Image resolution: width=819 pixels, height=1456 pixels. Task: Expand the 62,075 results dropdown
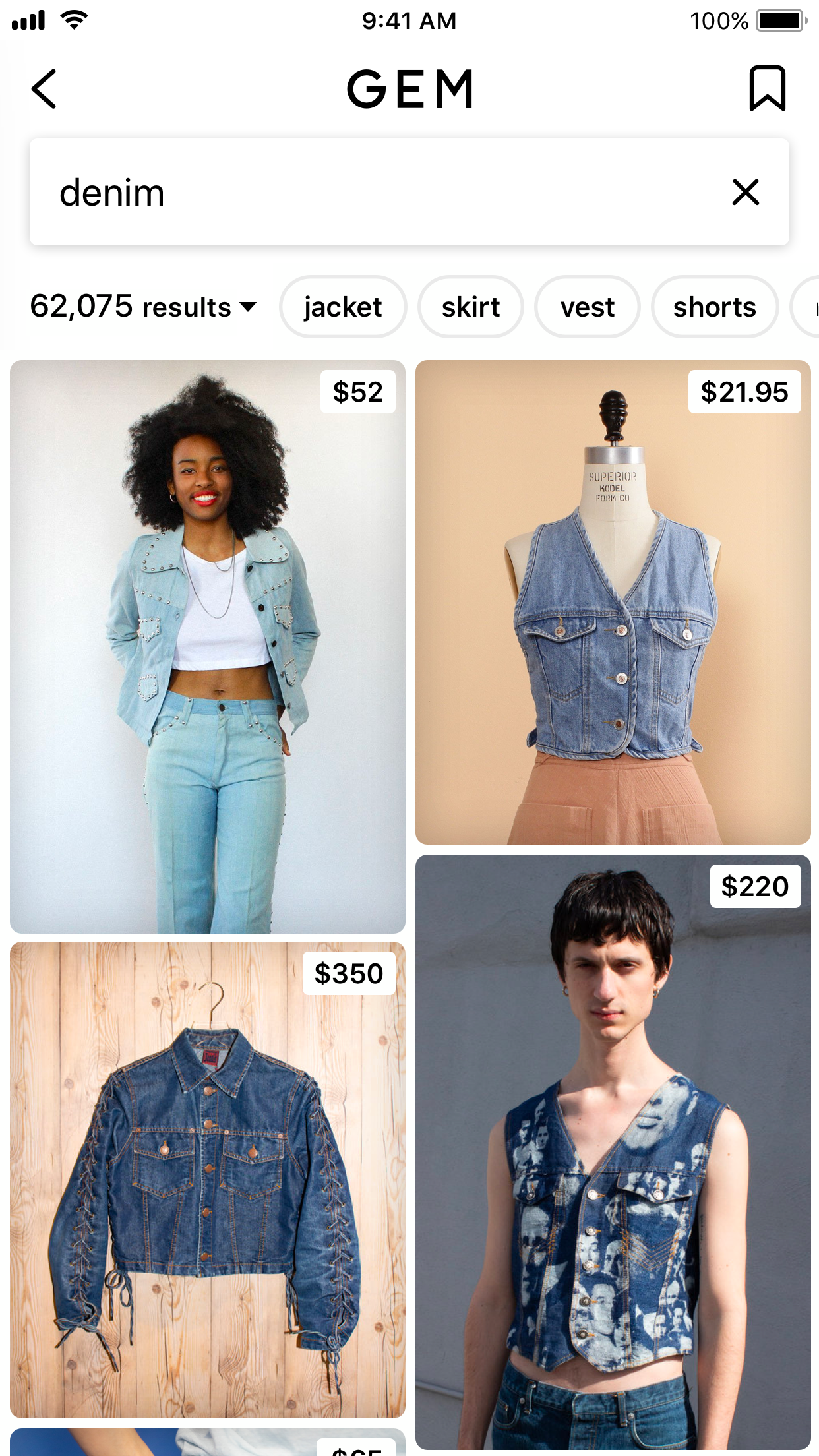point(143,307)
